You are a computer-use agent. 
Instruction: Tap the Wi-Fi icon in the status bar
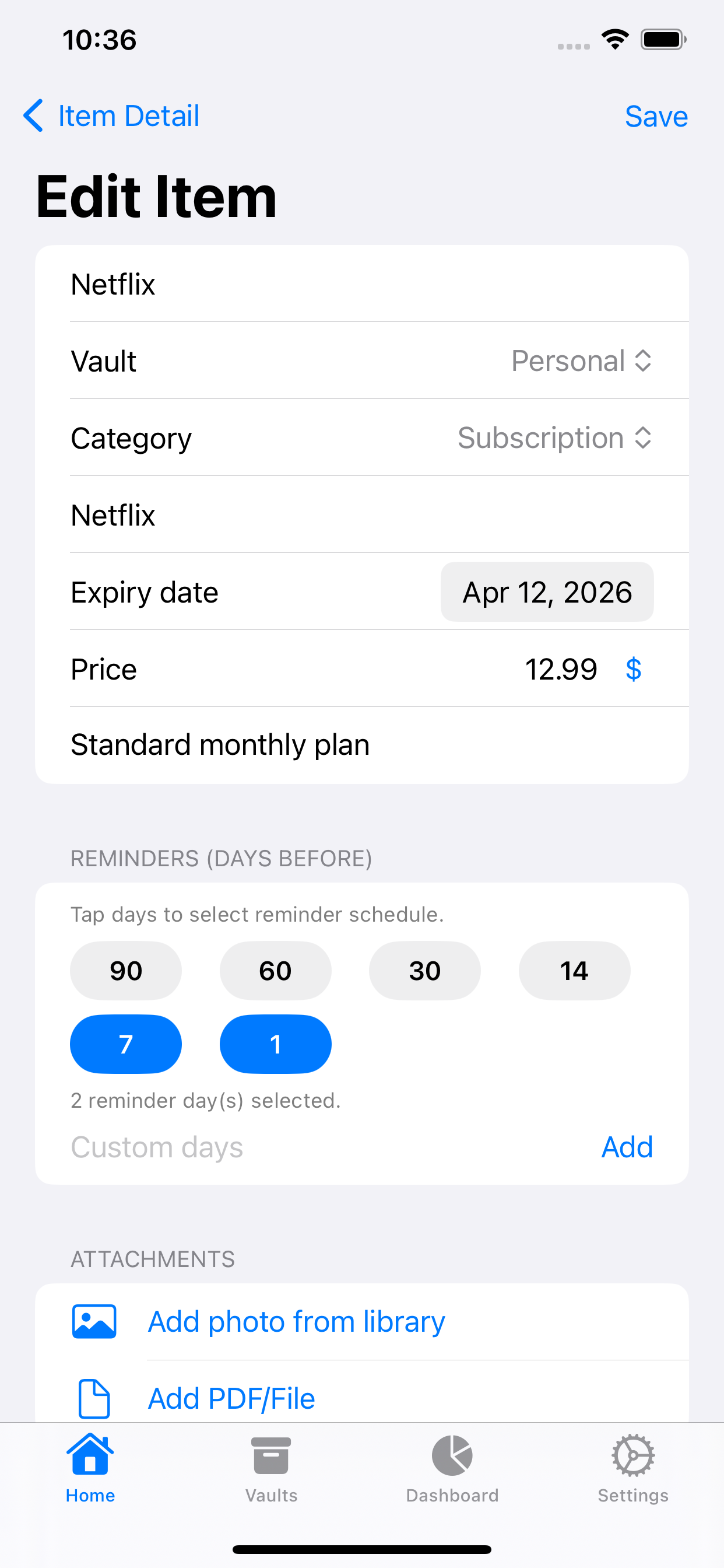point(614,39)
